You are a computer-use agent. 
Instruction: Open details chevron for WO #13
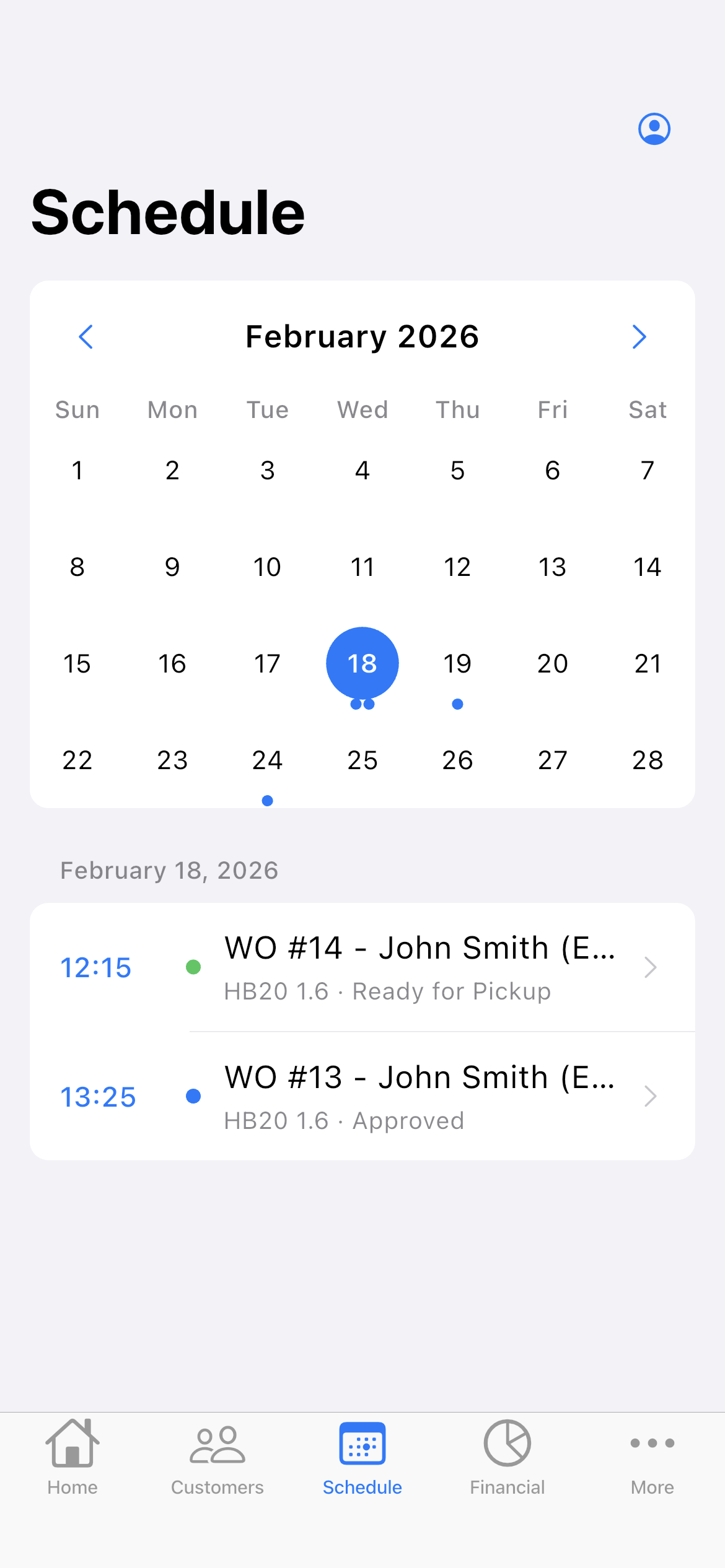(x=650, y=1097)
